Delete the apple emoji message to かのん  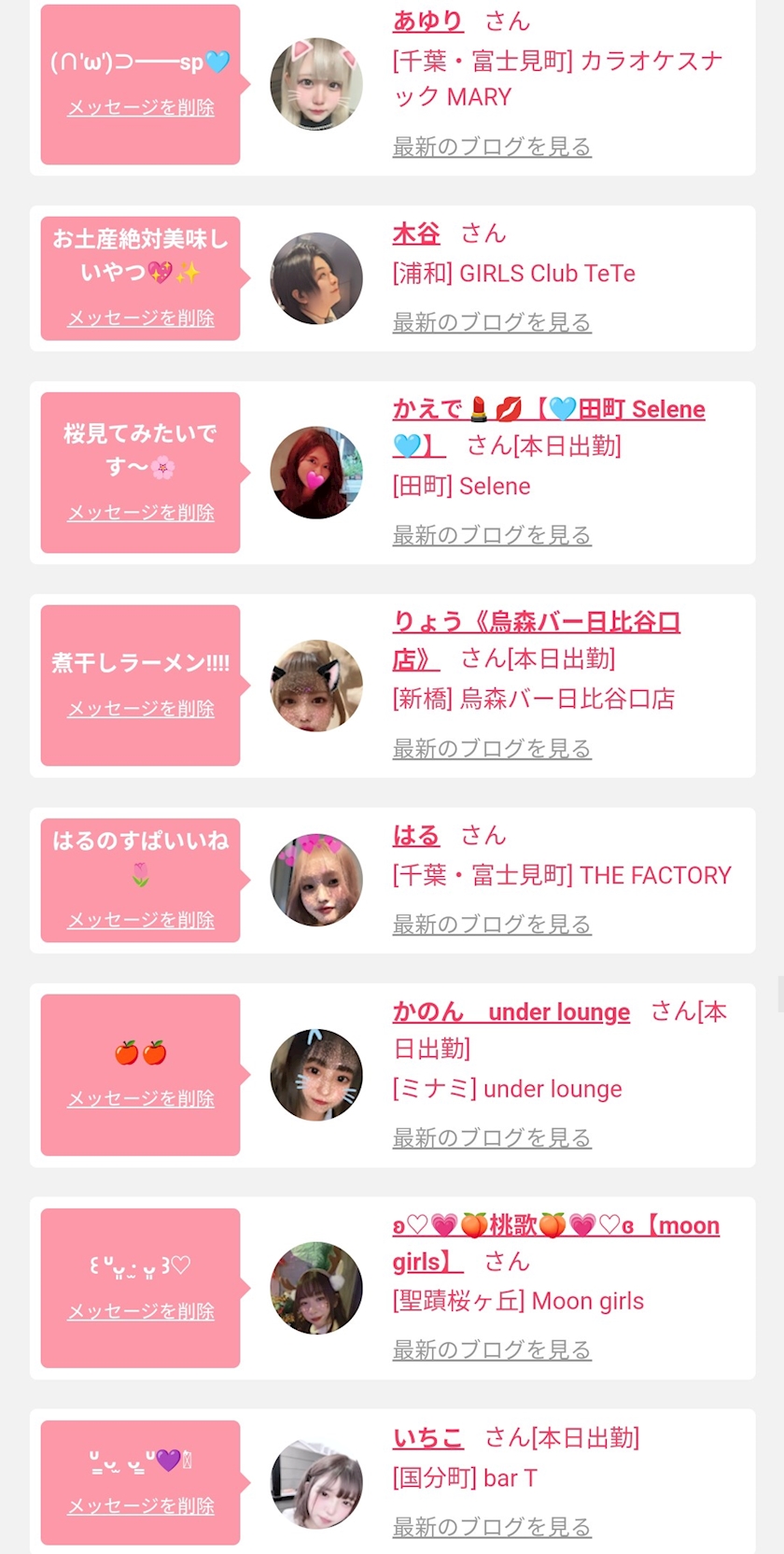141,1099
